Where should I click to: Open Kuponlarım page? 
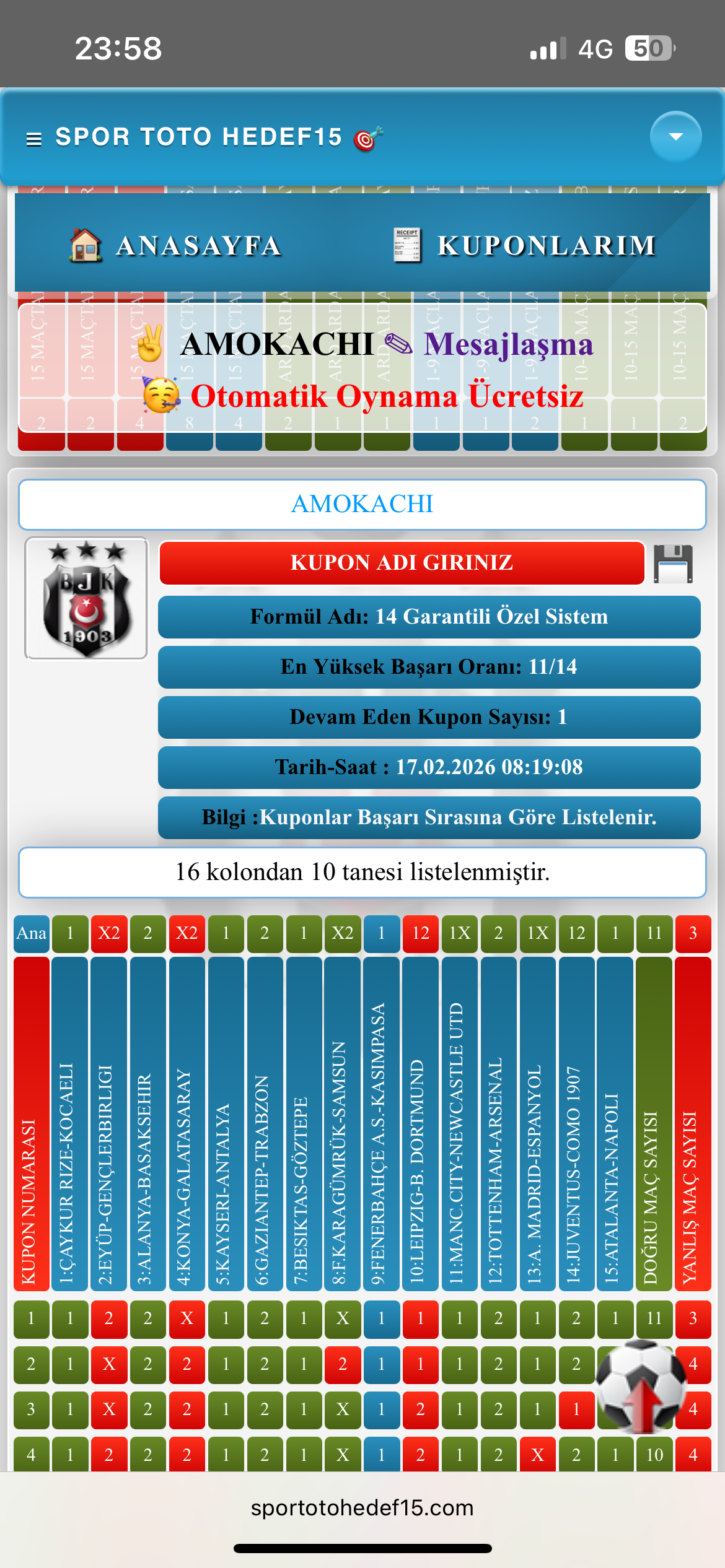coord(525,246)
